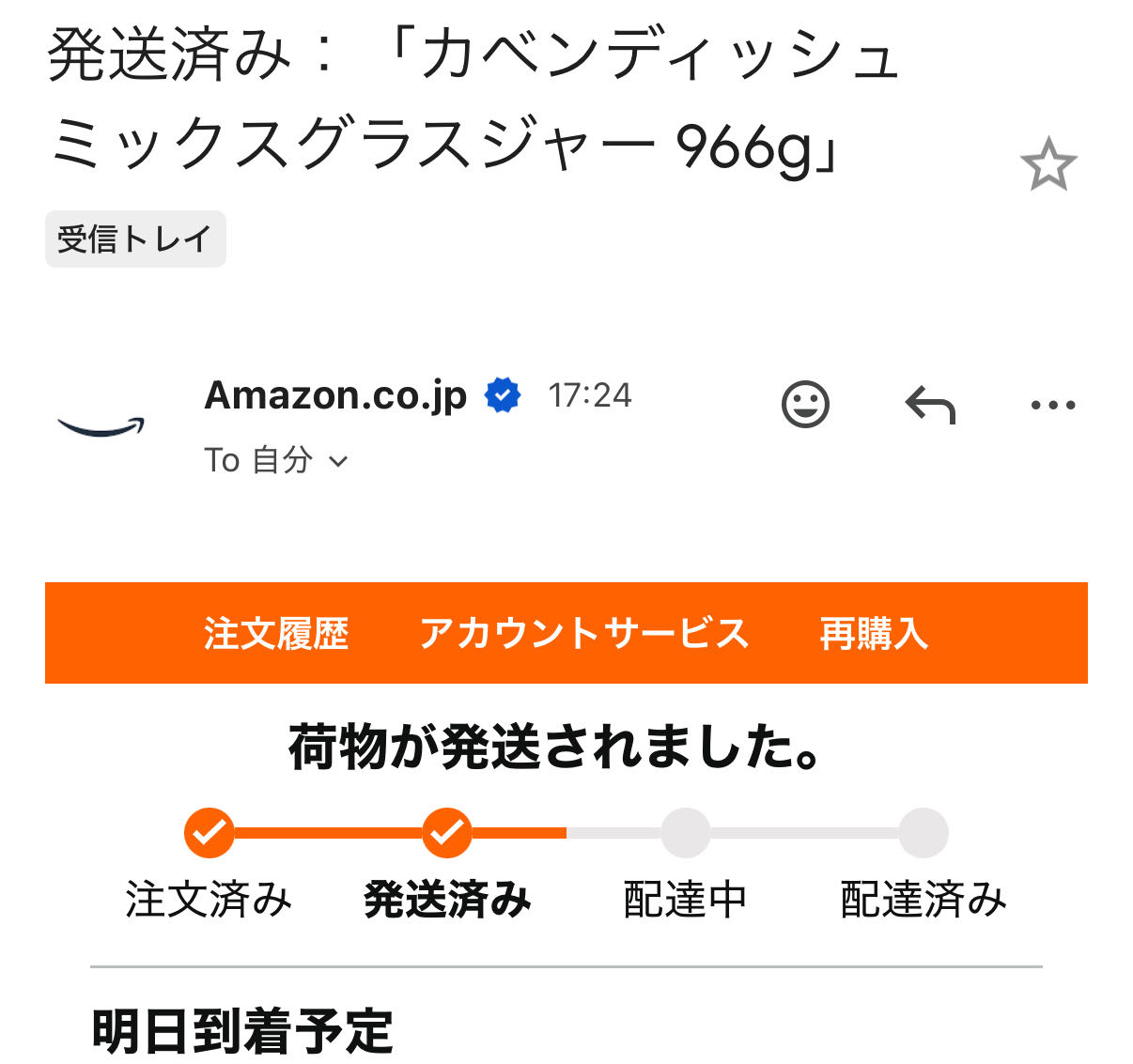Screen dimensions: 1133x1064
Task: Add an emoji reaction to the email
Action: click(x=805, y=405)
